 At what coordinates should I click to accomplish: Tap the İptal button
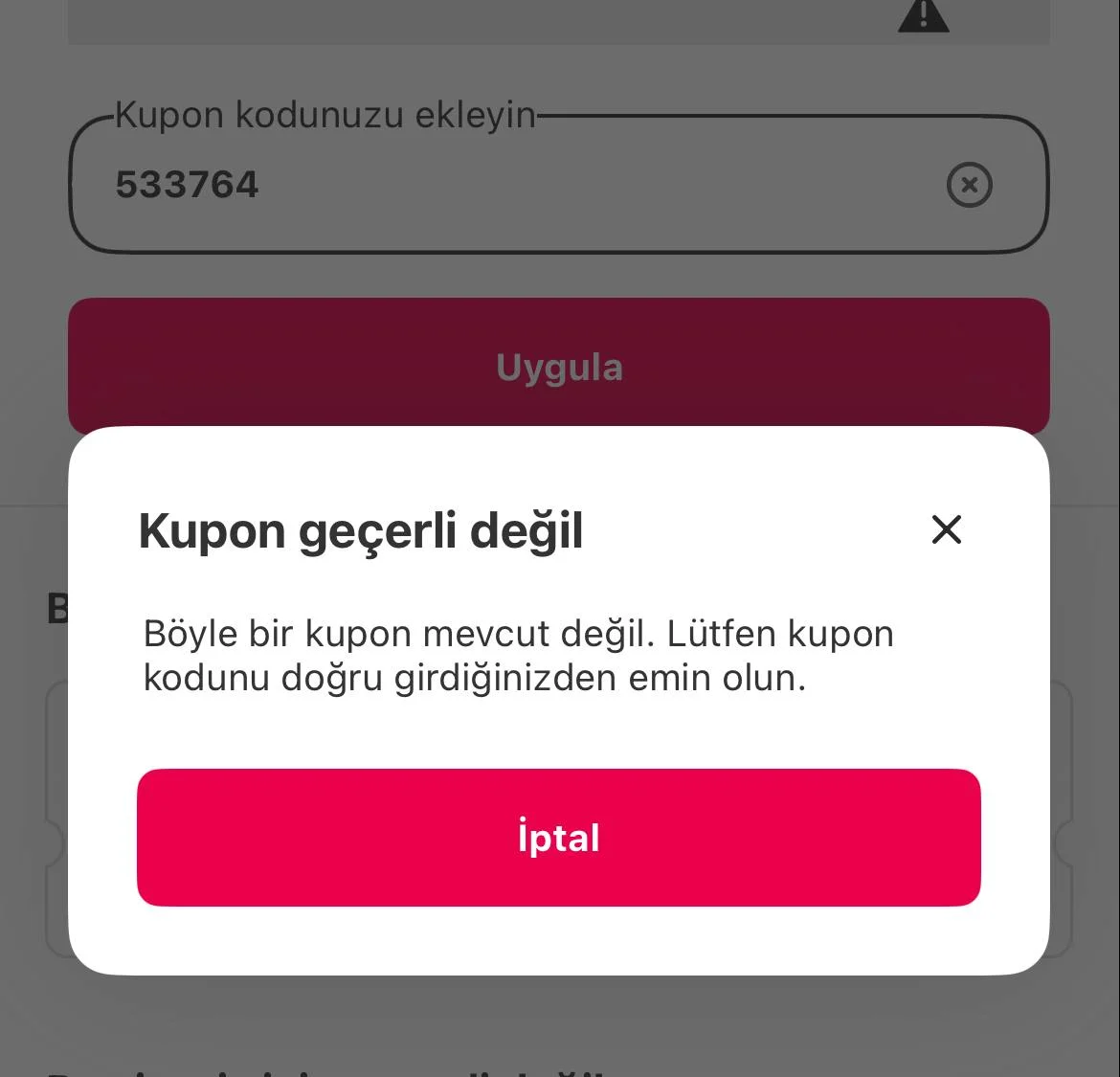pyautogui.click(x=558, y=838)
